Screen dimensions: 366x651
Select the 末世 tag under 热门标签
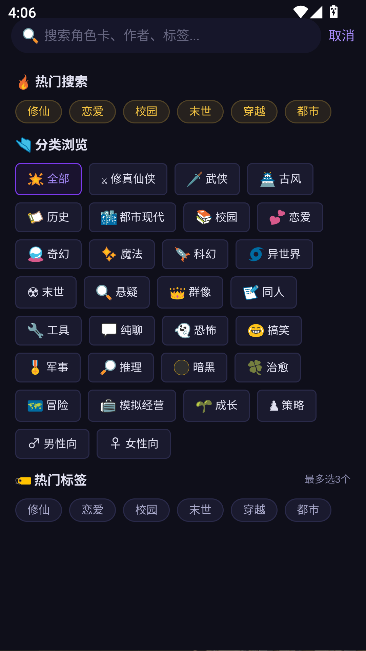pyautogui.click(x=200, y=510)
